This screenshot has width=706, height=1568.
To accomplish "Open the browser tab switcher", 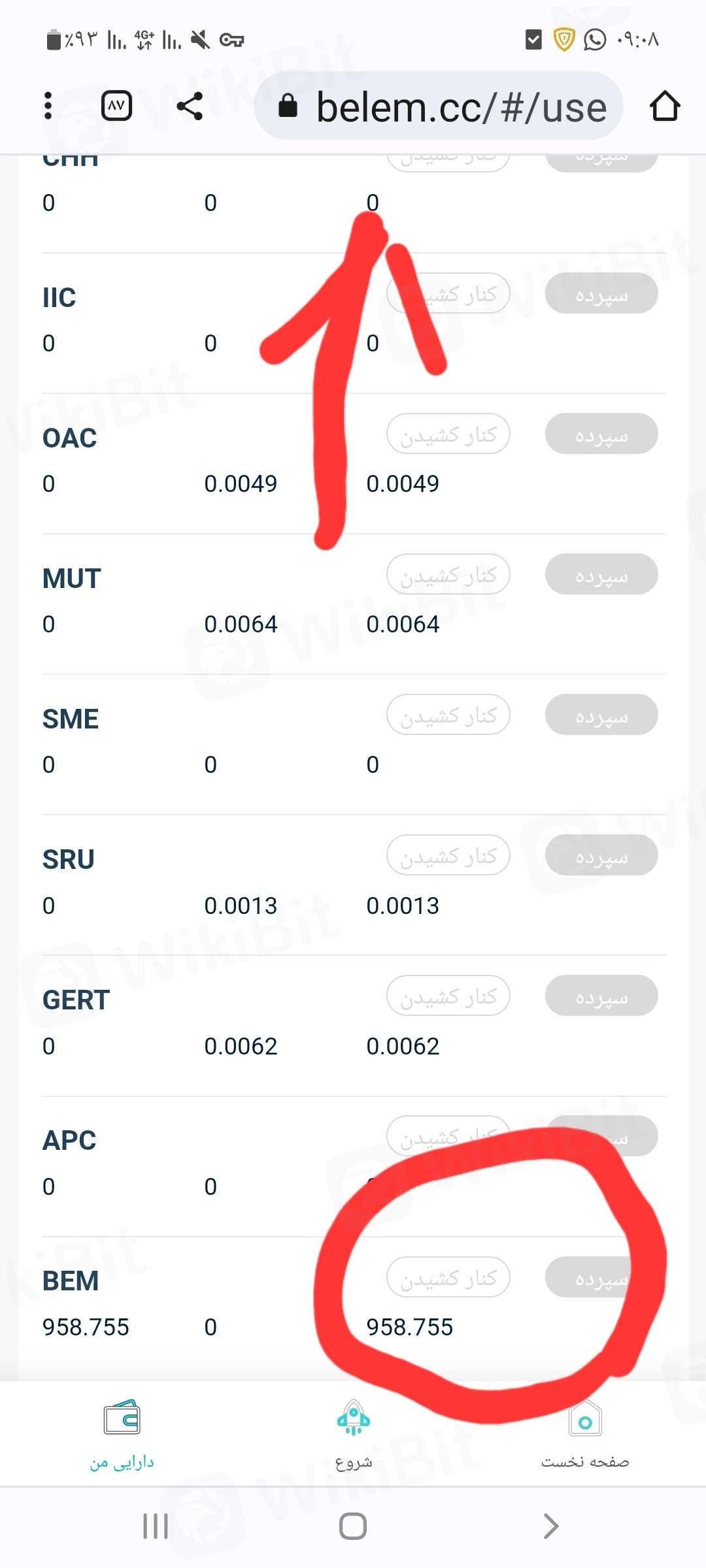I will tap(117, 106).
